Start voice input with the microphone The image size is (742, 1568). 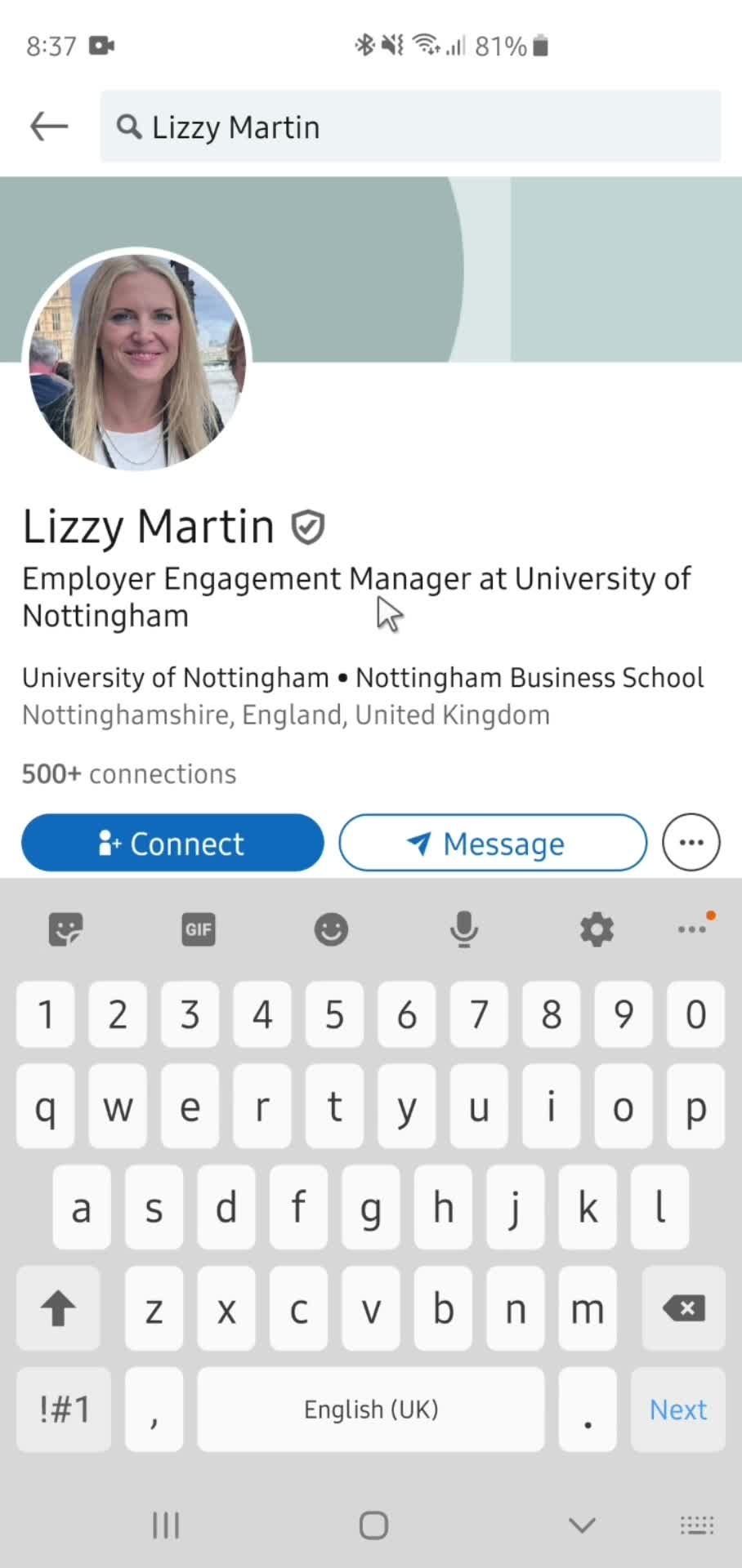point(464,929)
